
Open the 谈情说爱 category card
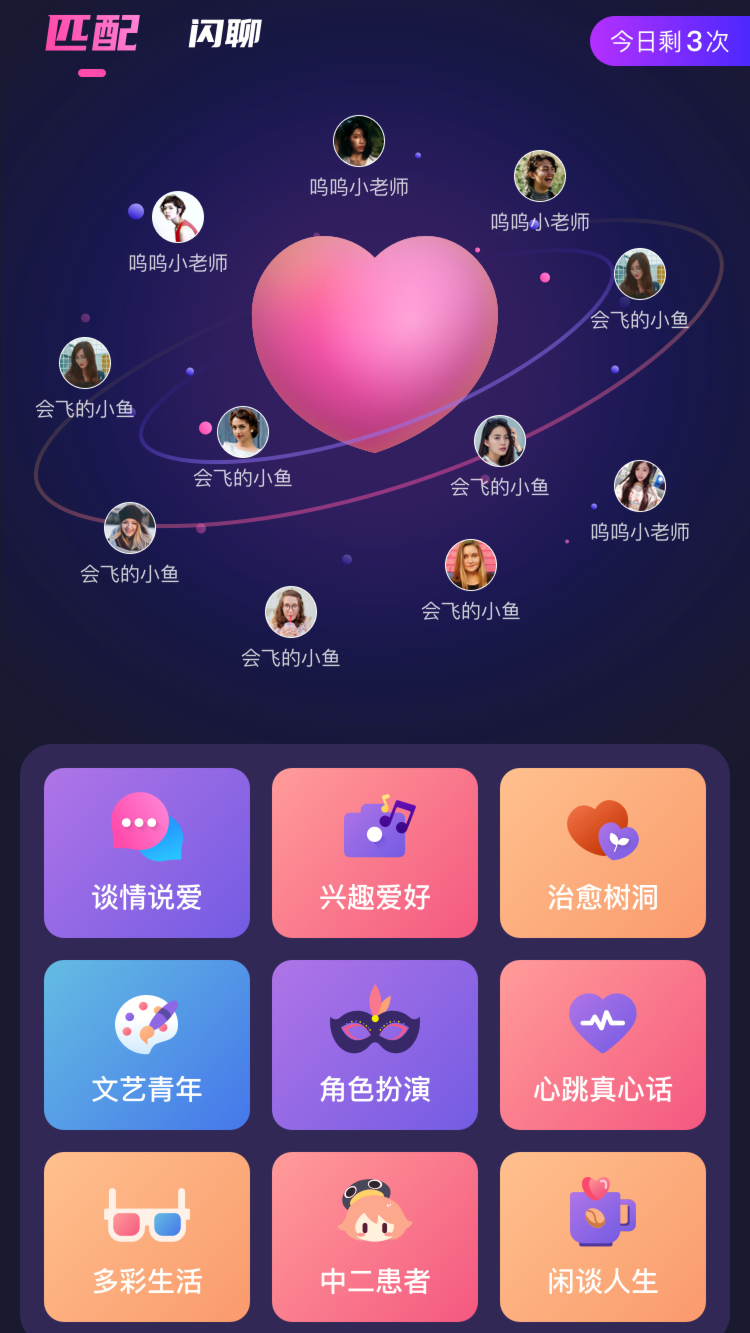click(146, 853)
